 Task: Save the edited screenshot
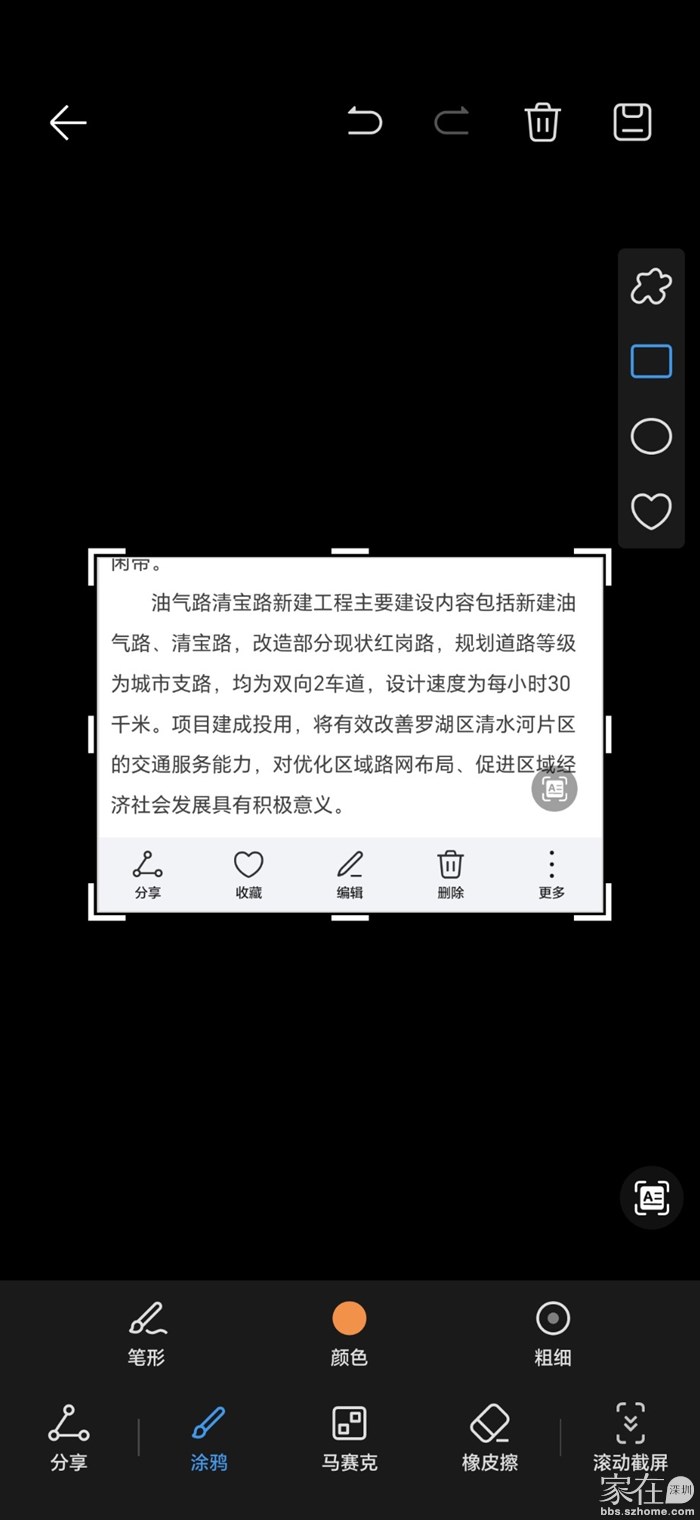[x=632, y=122]
